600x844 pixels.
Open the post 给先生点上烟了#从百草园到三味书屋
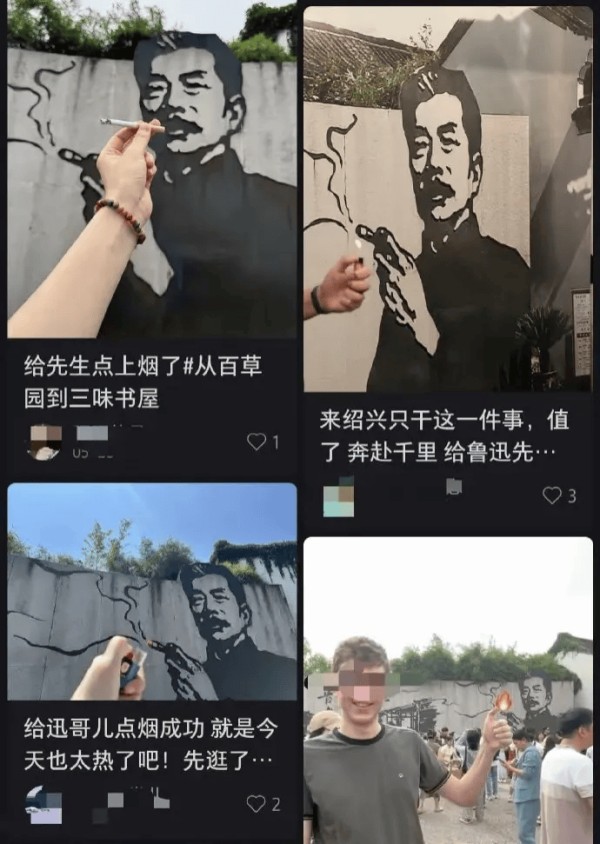pos(152,190)
